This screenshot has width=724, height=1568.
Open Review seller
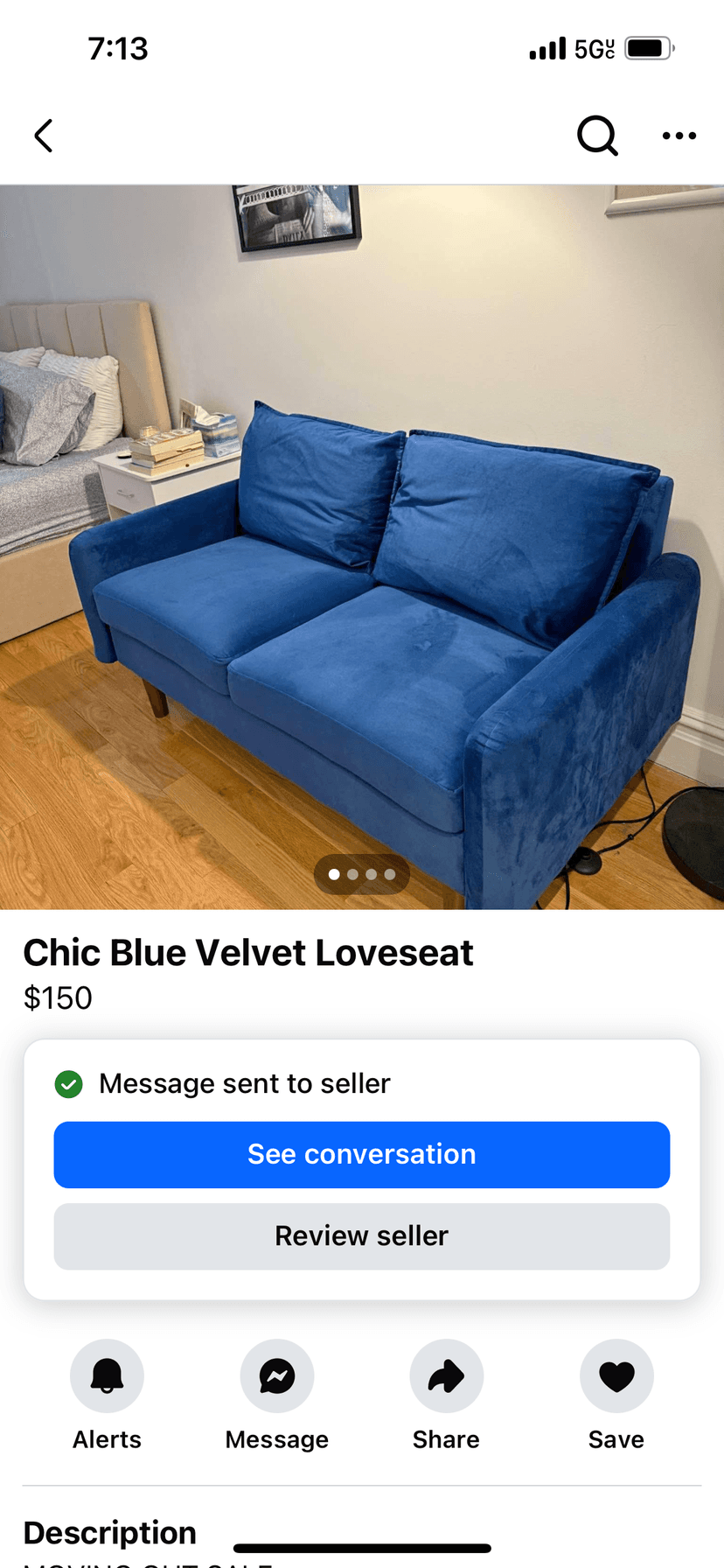(x=362, y=1235)
